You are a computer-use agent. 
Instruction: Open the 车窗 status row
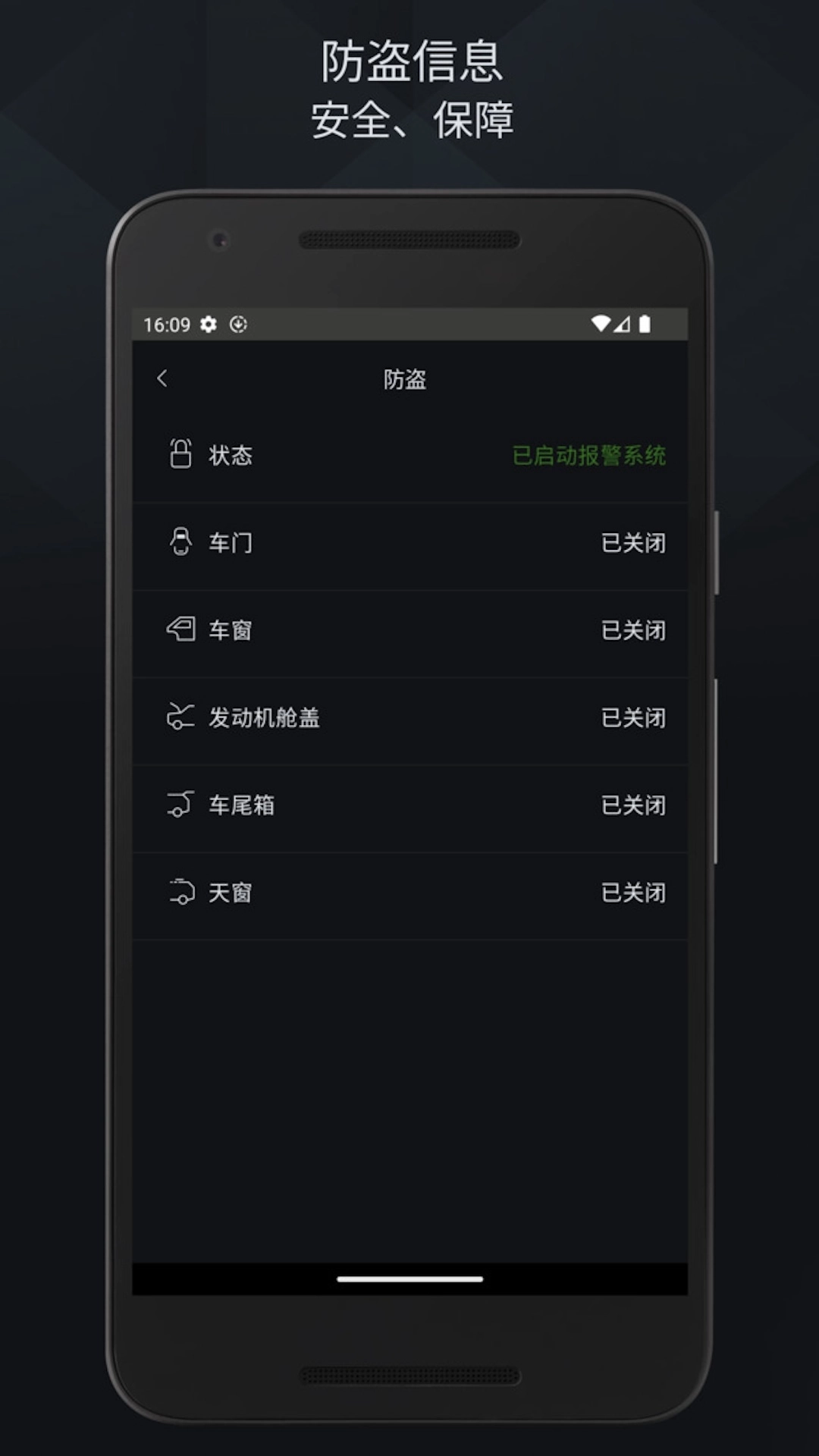409,630
